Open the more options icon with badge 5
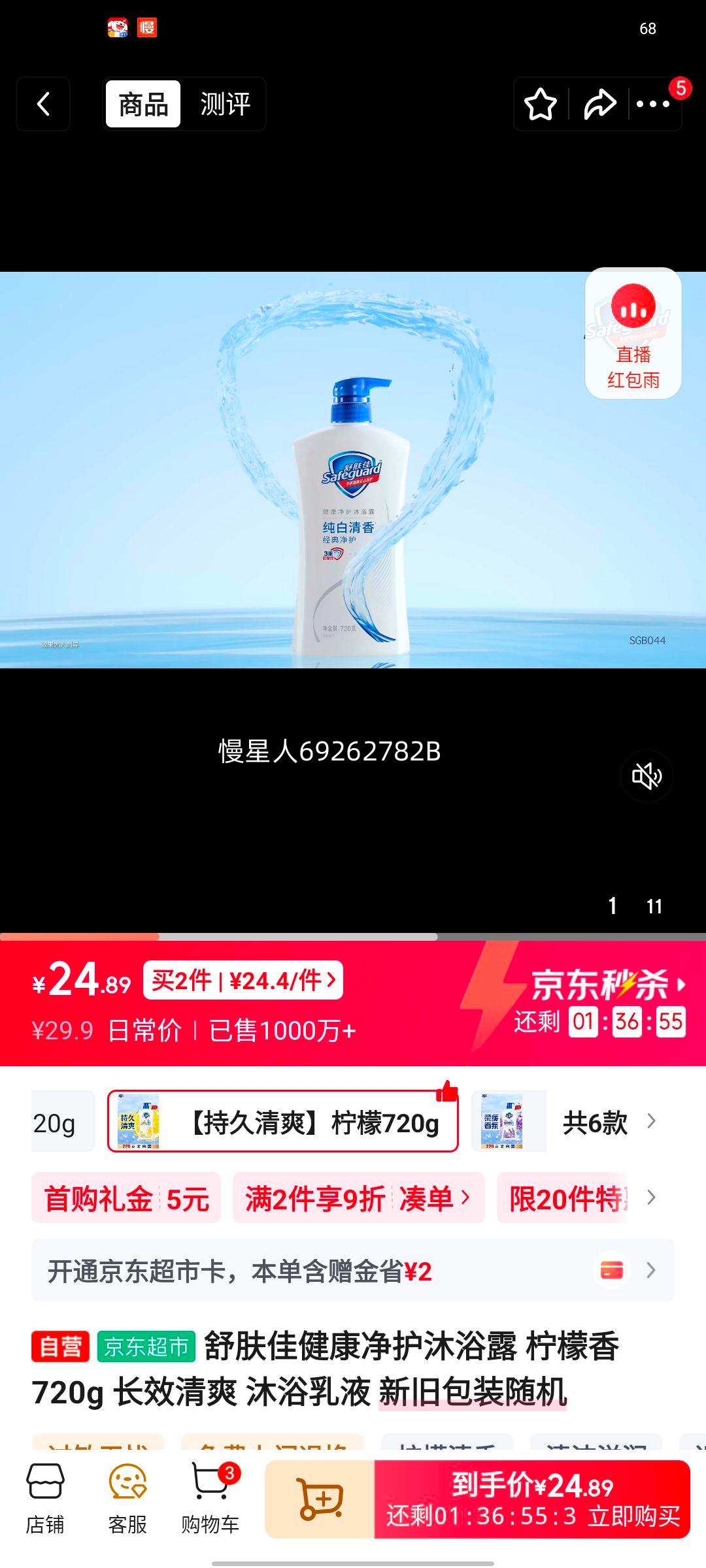The width and height of the screenshot is (706, 1568). point(654,105)
